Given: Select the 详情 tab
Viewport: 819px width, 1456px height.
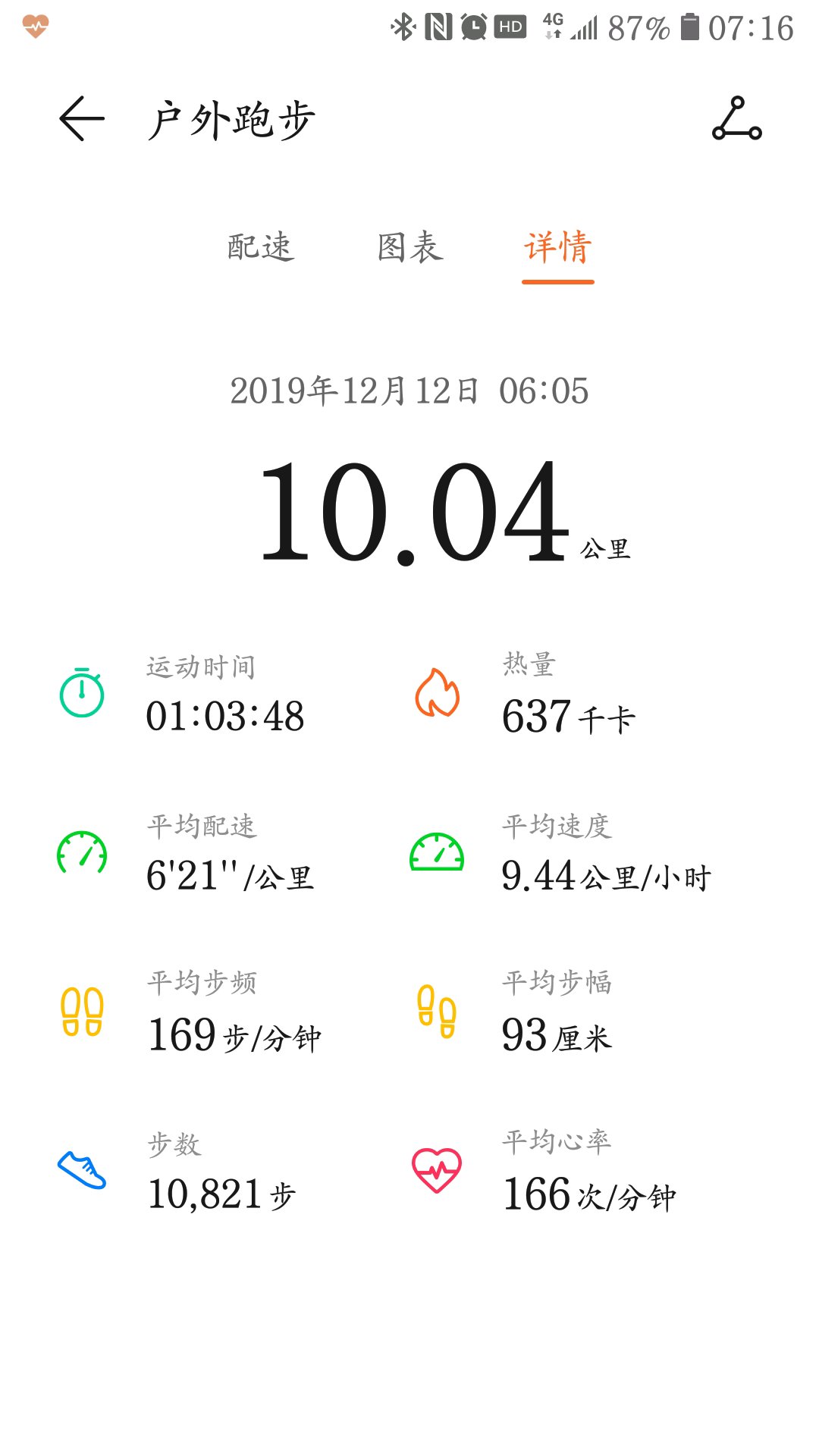Looking at the screenshot, I should [558, 249].
